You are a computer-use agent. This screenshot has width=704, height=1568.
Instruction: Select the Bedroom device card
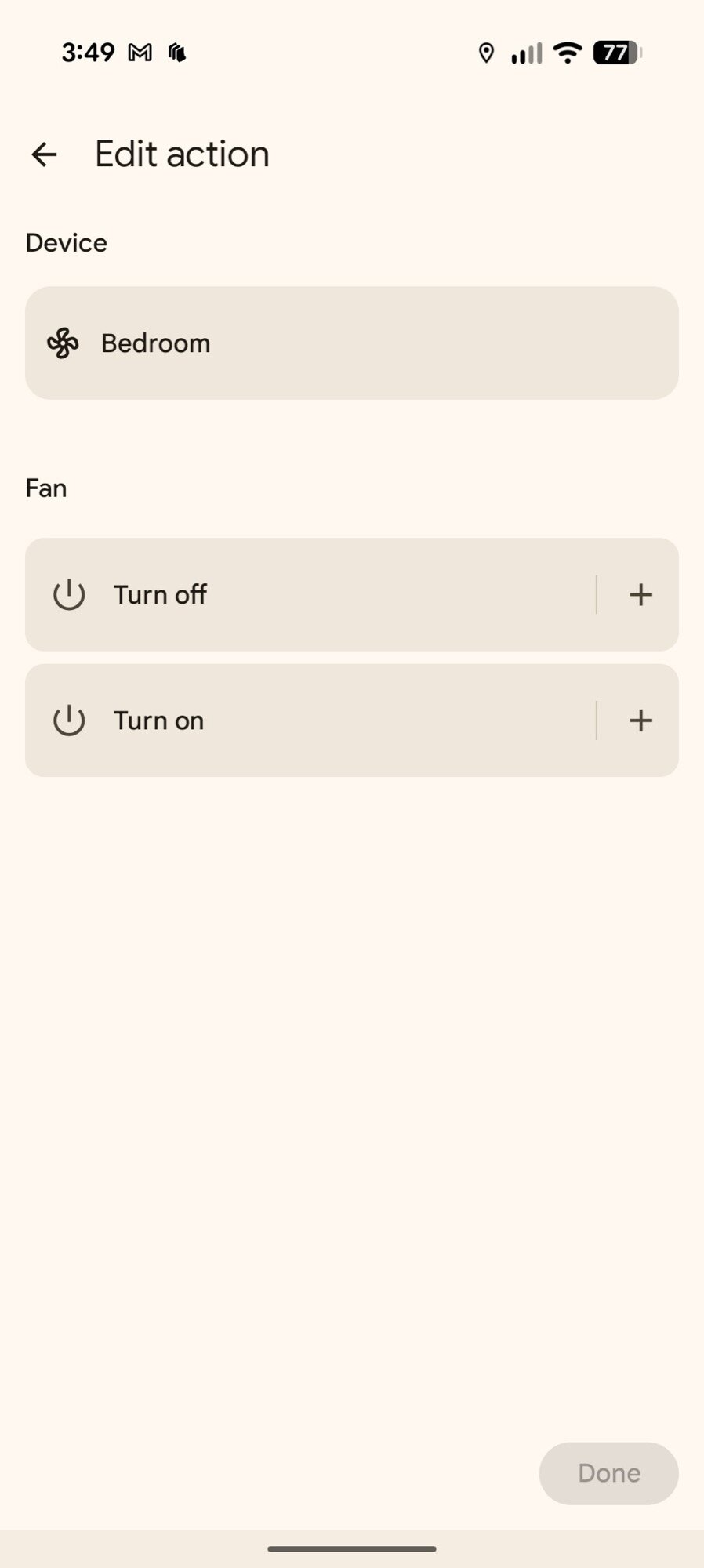pos(352,343)
